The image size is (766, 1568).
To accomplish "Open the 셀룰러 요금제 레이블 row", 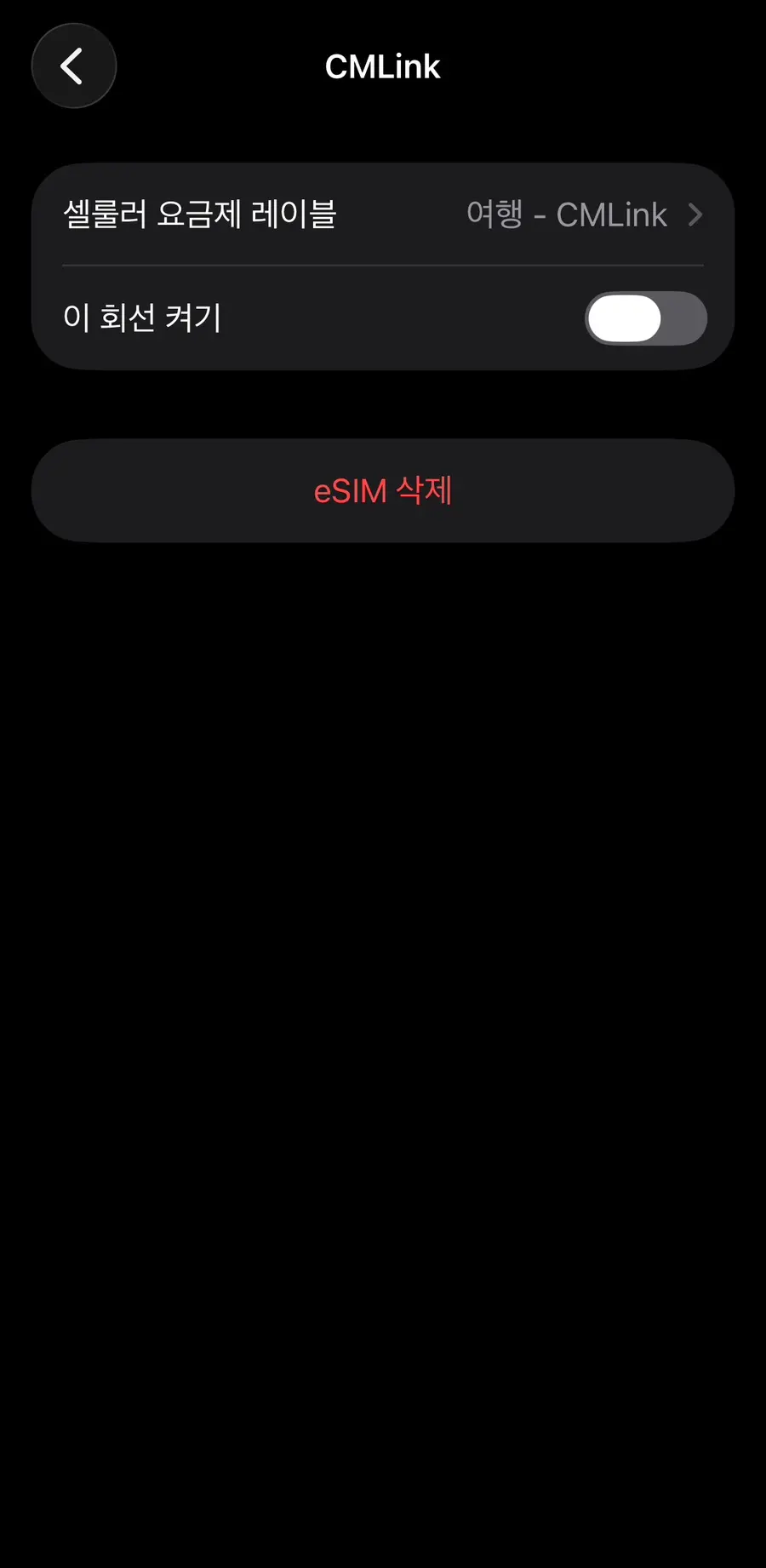I will tap(383, 215).
